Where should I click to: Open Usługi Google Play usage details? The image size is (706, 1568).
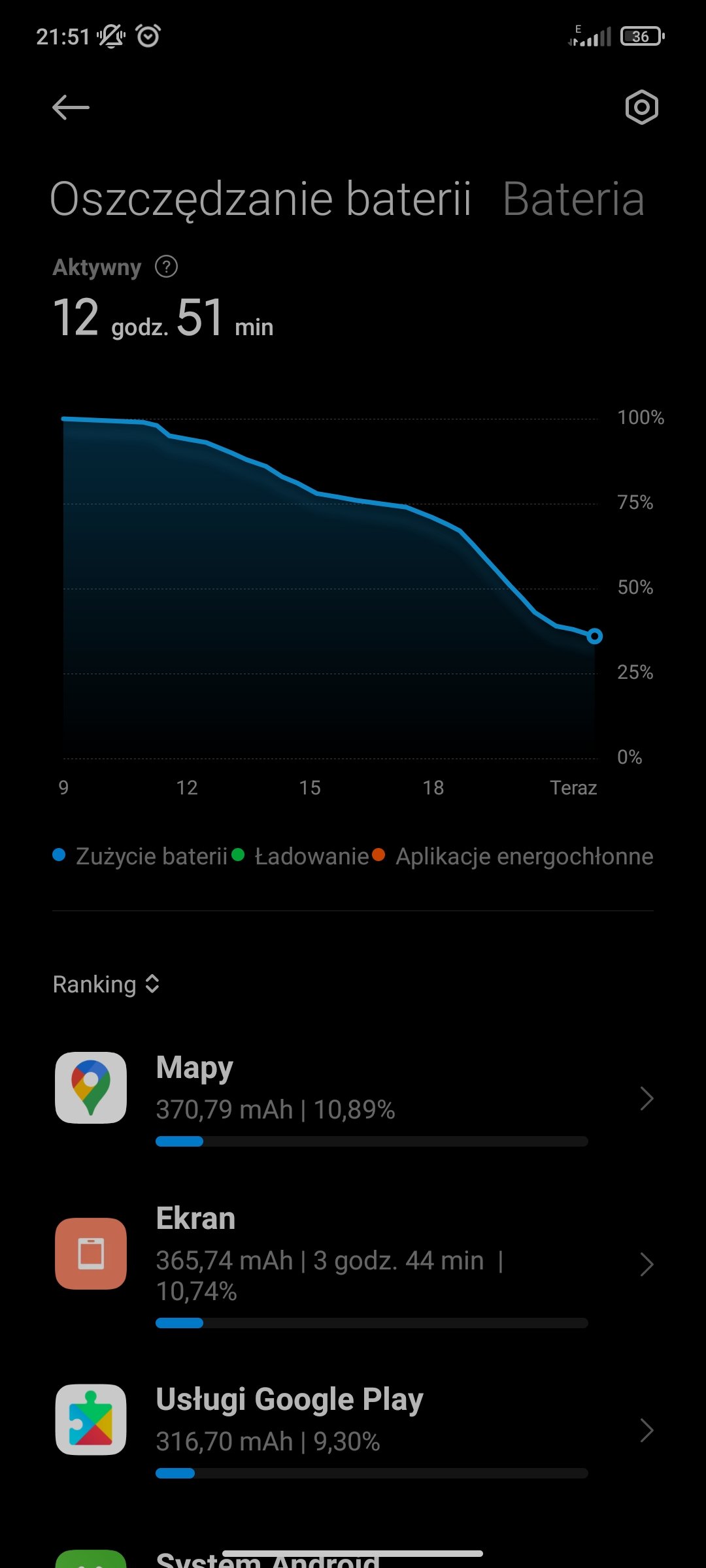(x=353, y=1431)
